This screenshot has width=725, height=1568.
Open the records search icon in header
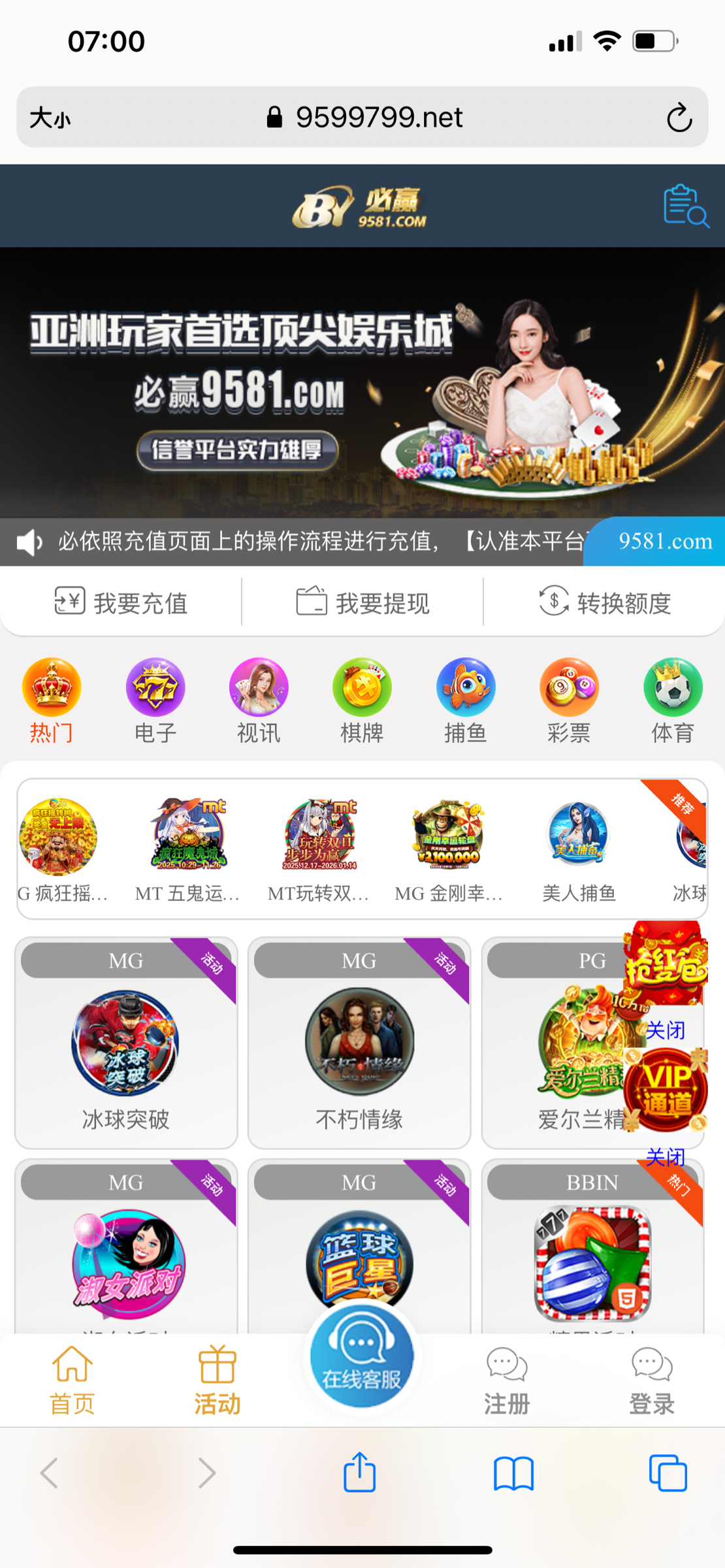pos(685,206)
